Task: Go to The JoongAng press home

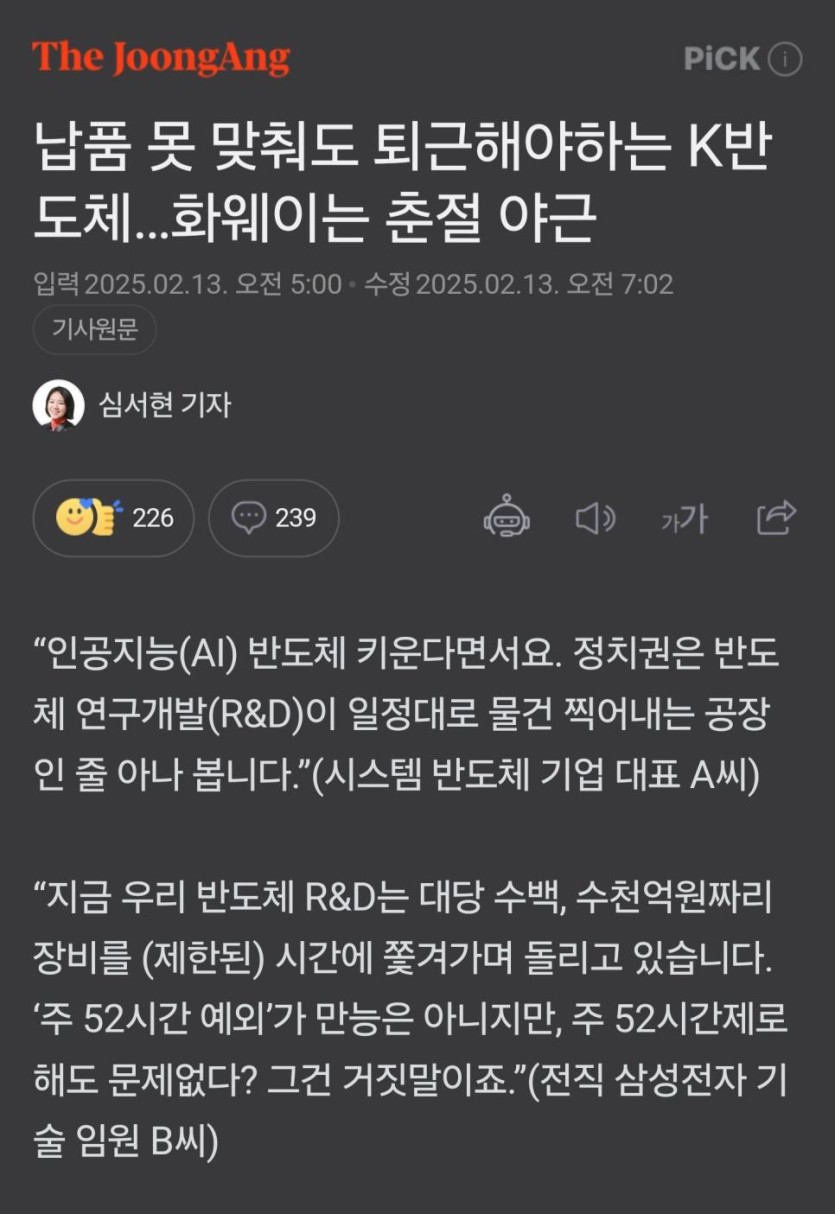Action: point(161,58)
